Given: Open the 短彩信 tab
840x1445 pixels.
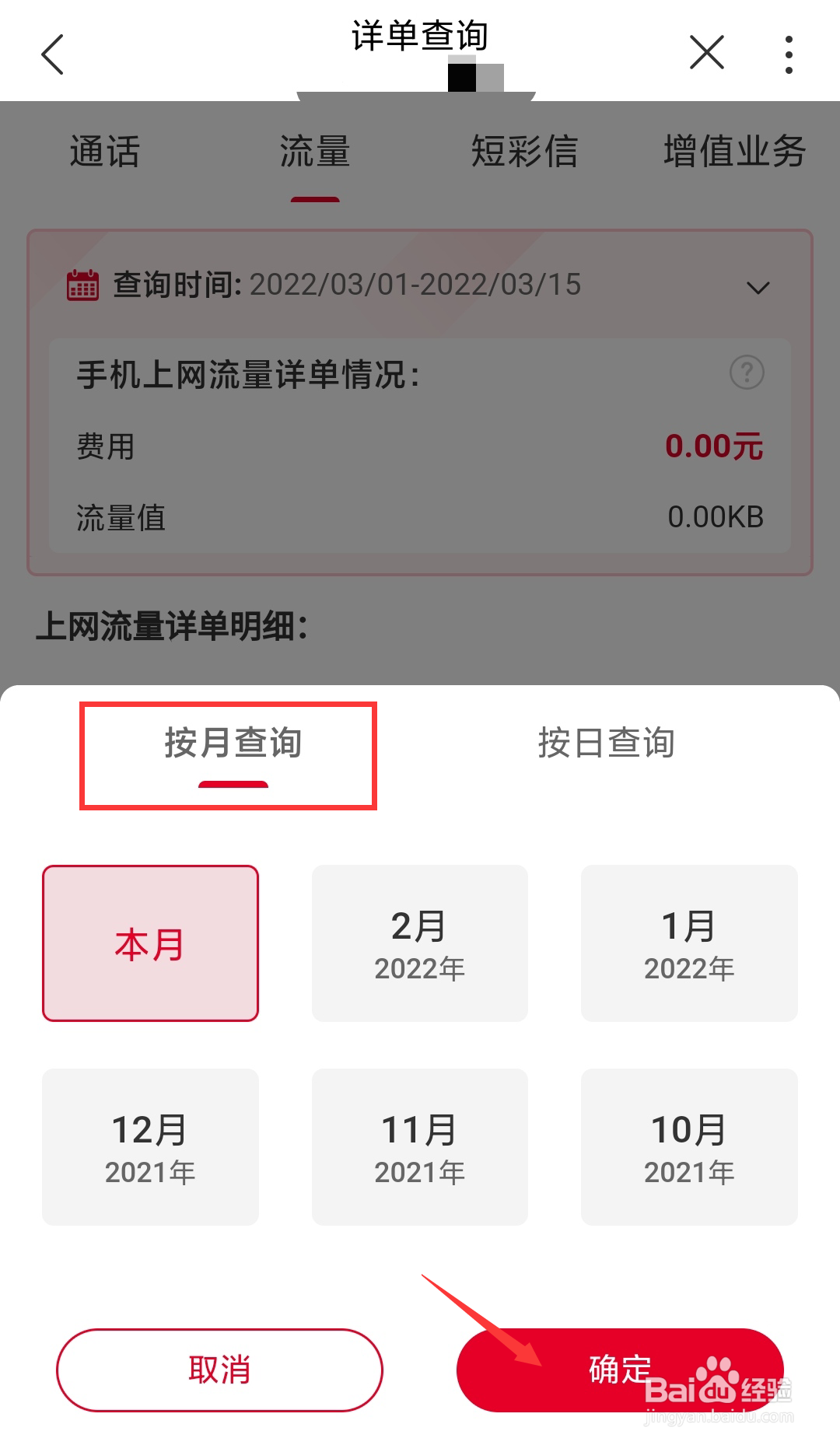Looking at the screenshot, I should [x=525, y=152].
